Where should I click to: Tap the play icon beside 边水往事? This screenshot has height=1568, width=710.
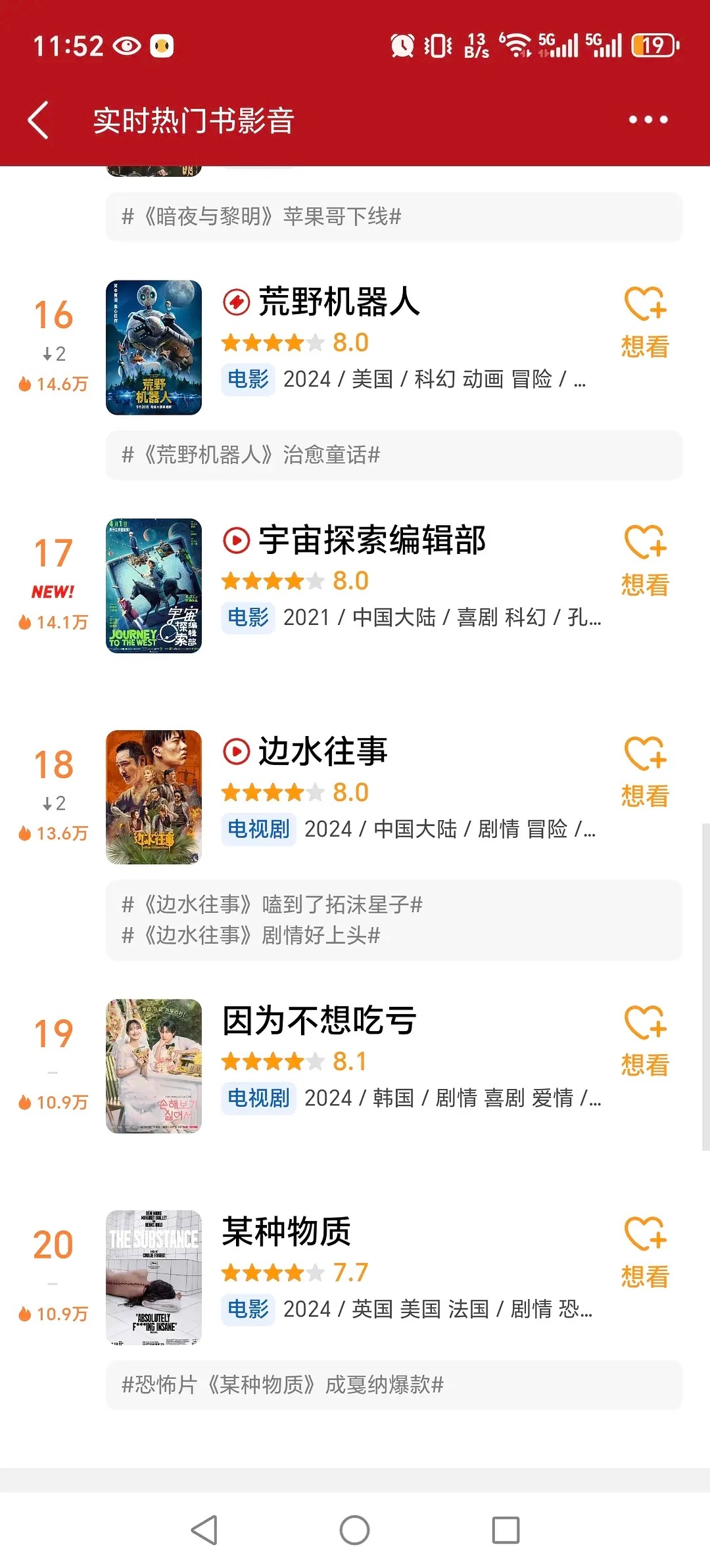pyautogui.click(x=236, y=750)
